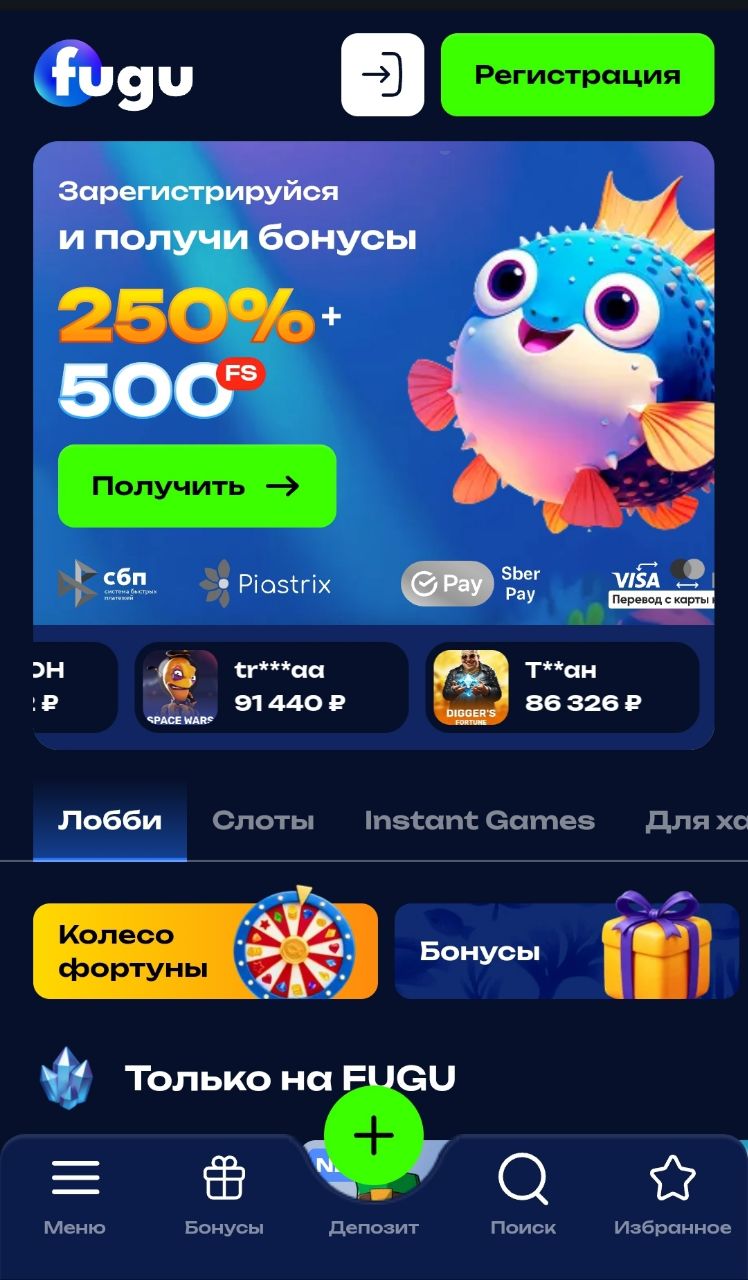
Task: Click the Получить bonus button
Action: (196, 487)
